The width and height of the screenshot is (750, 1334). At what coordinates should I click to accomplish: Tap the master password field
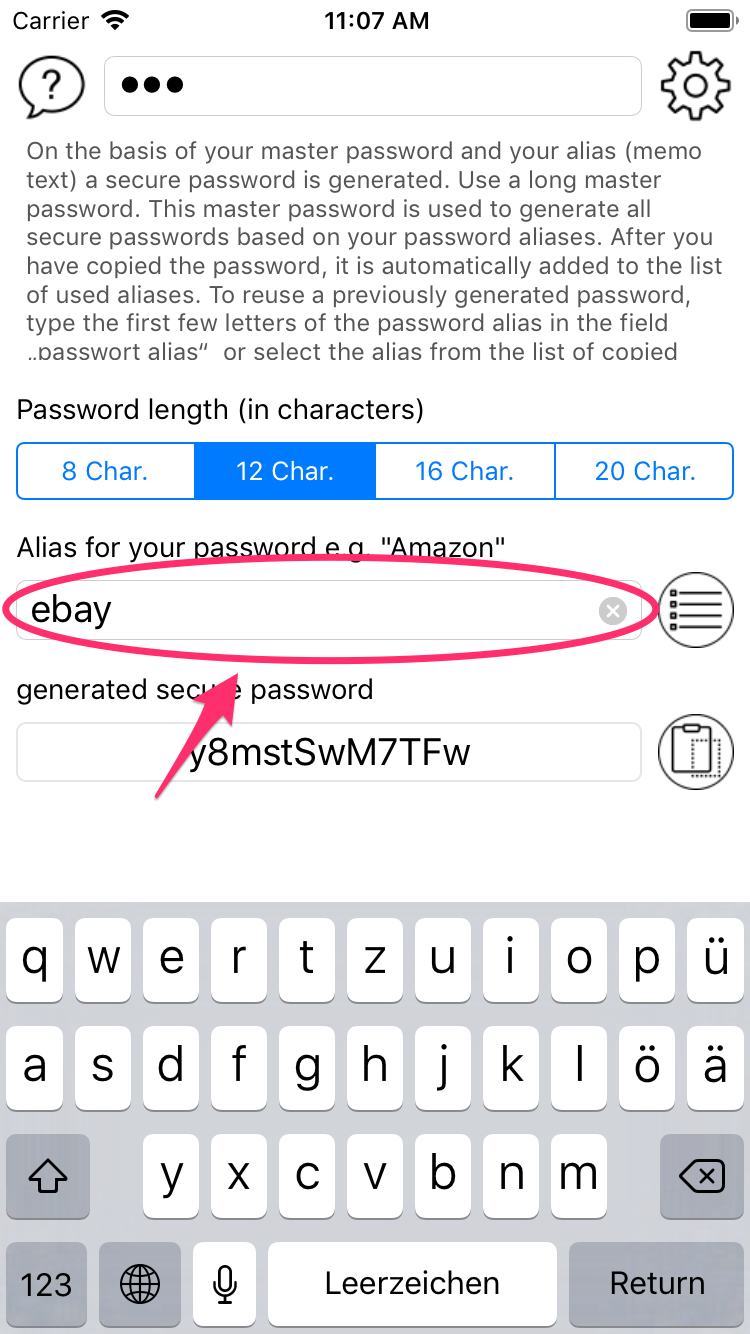[x=372, y=85]
